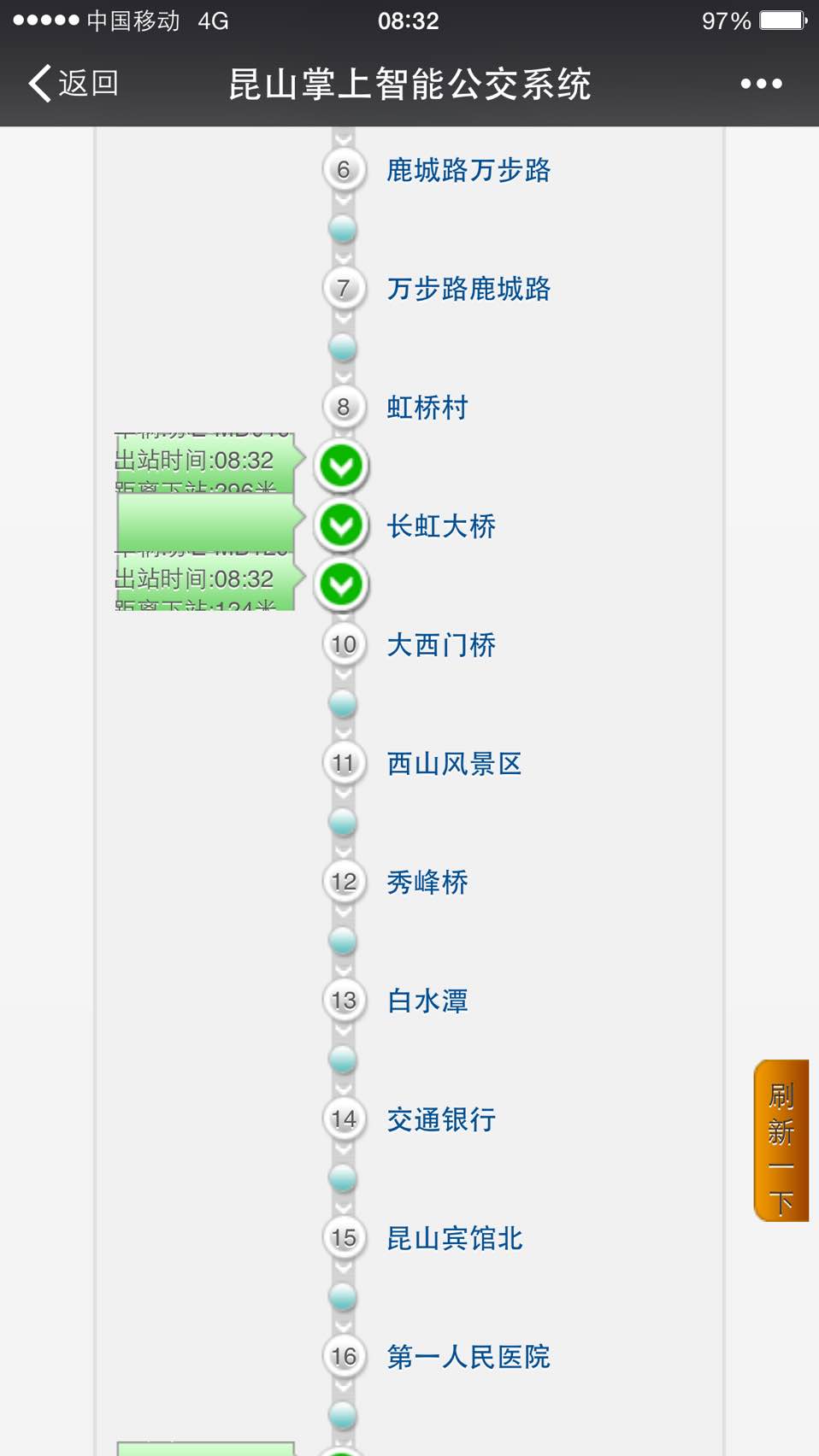This screenshot has height=1456, width=819.
Task: Go back using 返回
Action: point(74,84)
